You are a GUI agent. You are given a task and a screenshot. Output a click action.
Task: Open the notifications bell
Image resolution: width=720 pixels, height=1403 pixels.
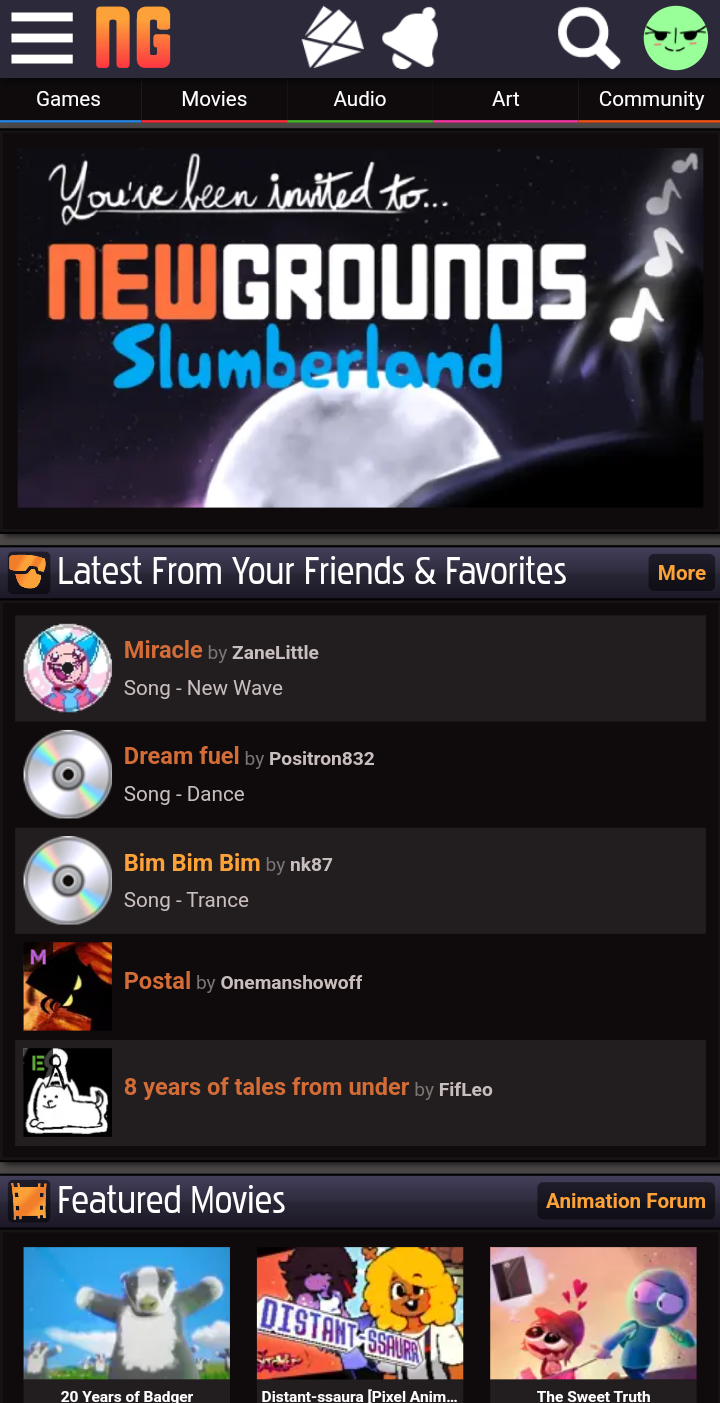tap(411, 38)
